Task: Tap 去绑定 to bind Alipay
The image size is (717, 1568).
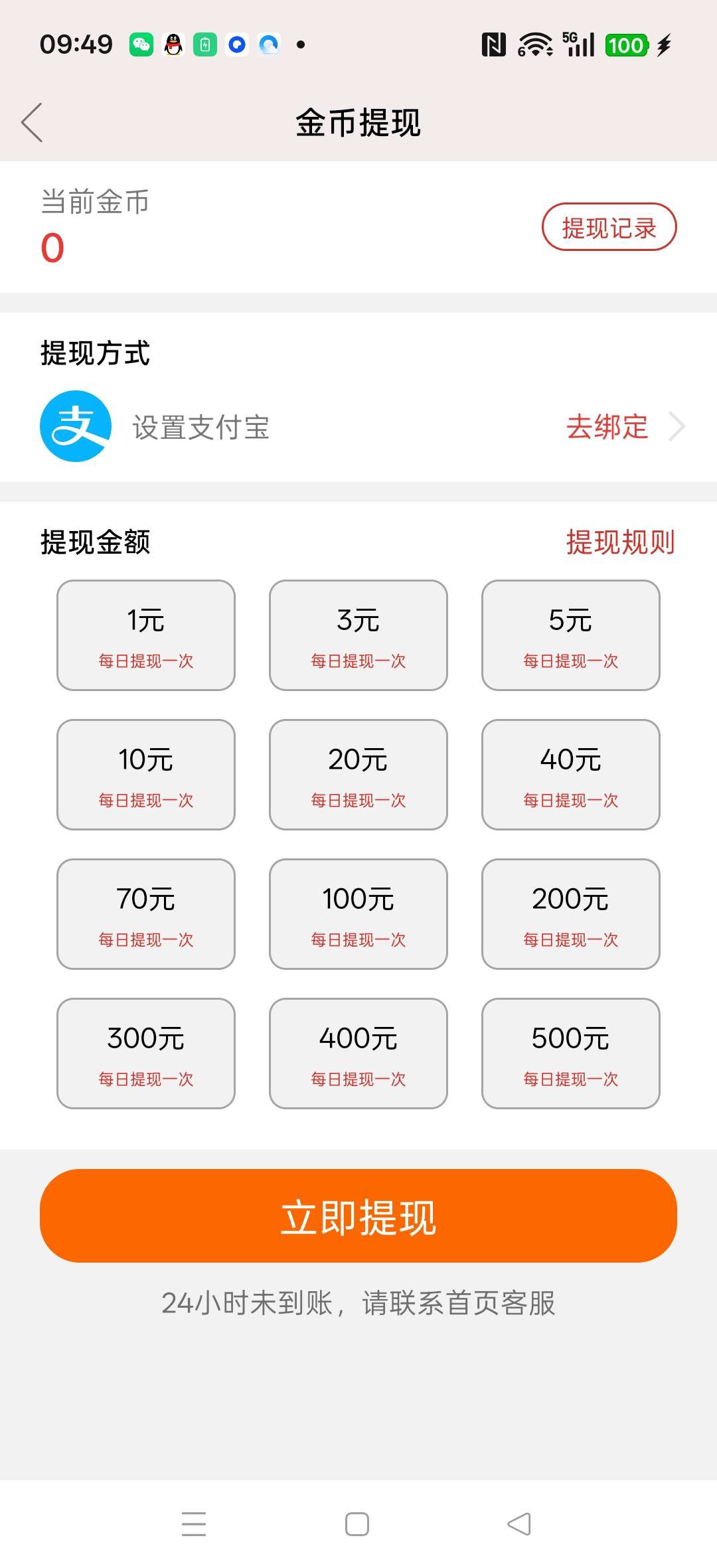Action: pyautogui.click(x=607, y=427)
